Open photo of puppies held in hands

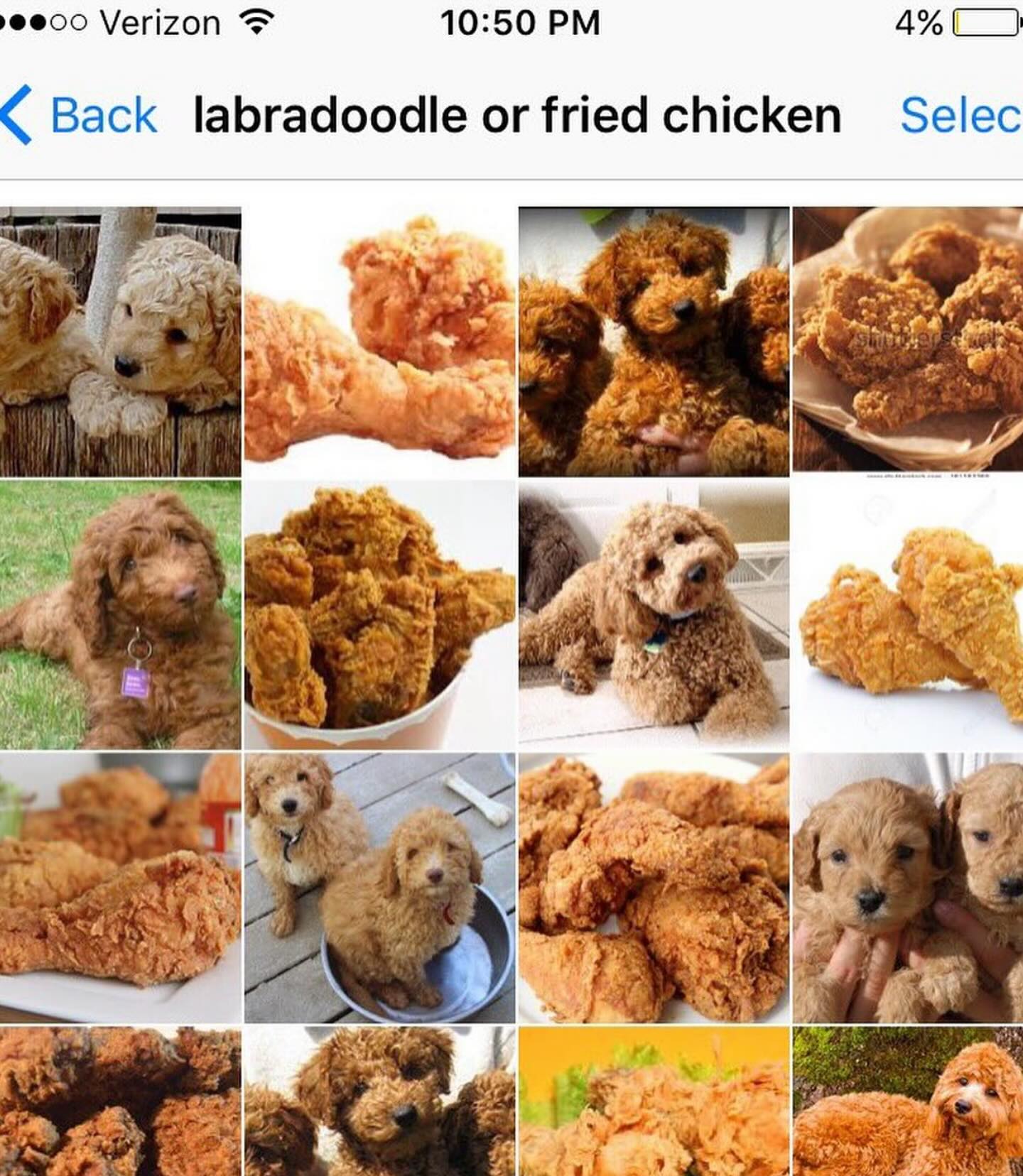pos(907,888)
